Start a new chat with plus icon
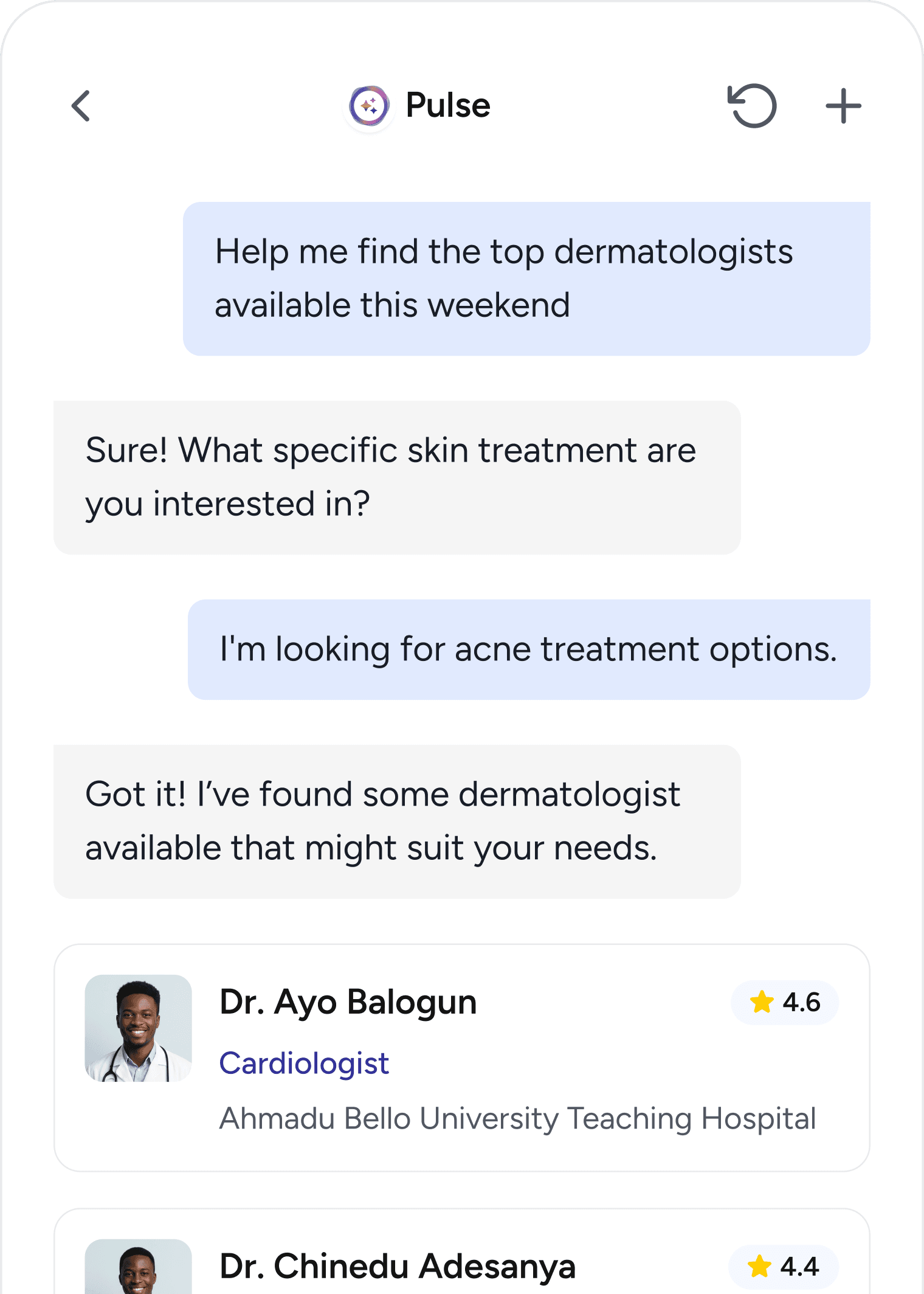924x1294 pixels. [x=843, y=106]
